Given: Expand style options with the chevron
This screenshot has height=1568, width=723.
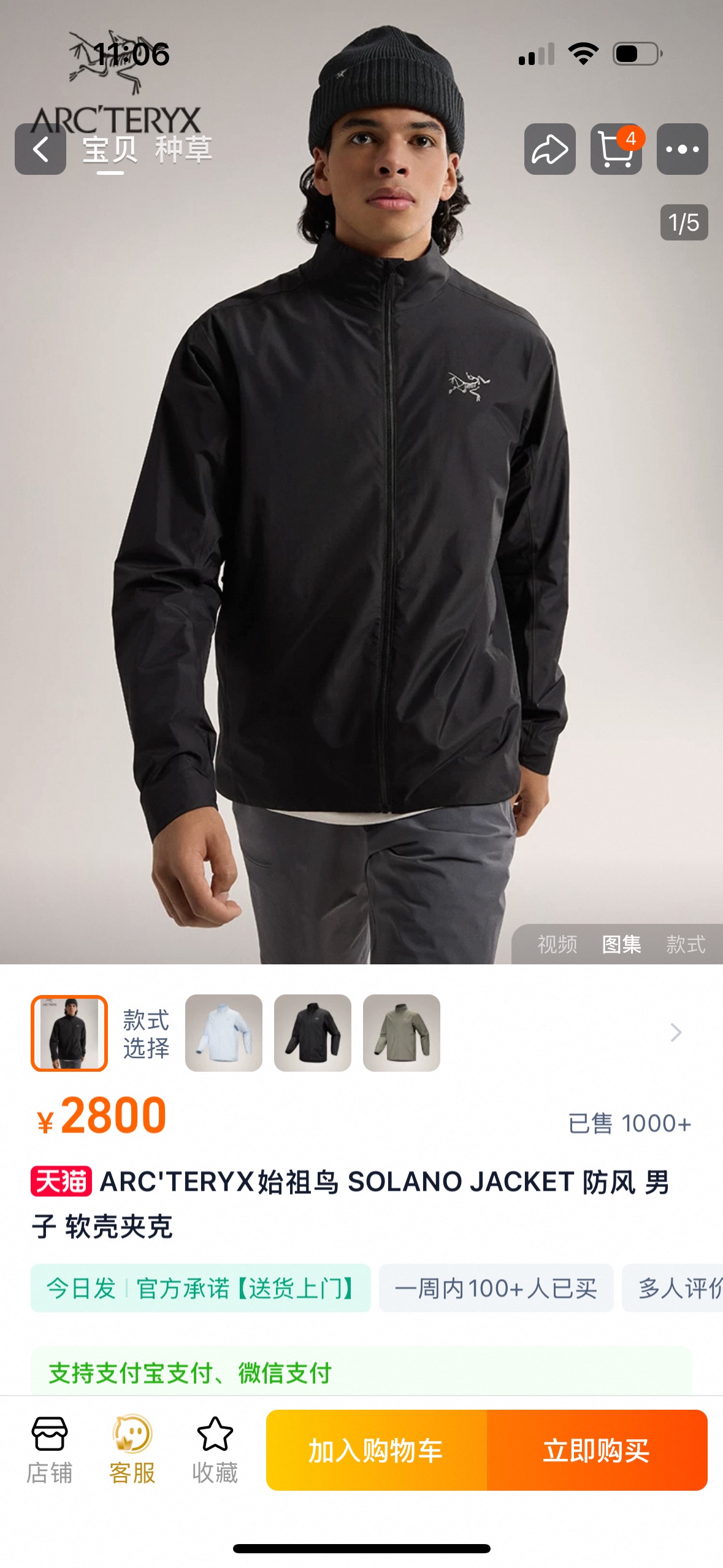Looking at the screenshot, I should (676, 1032).
